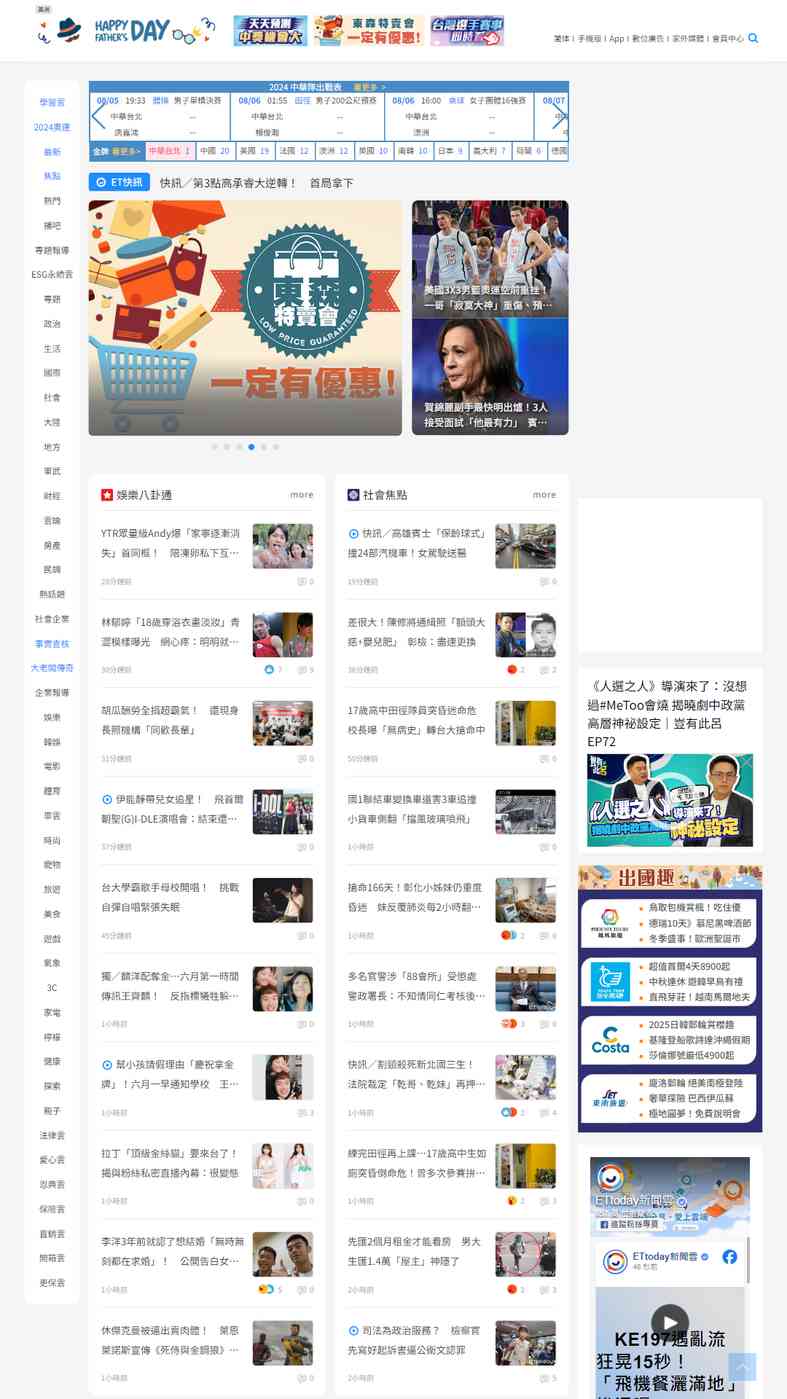Open the search magnifier icon in the header
The width and height of the screenshot is (787, 1399).
pyautogui.click(x=753, y=38)
